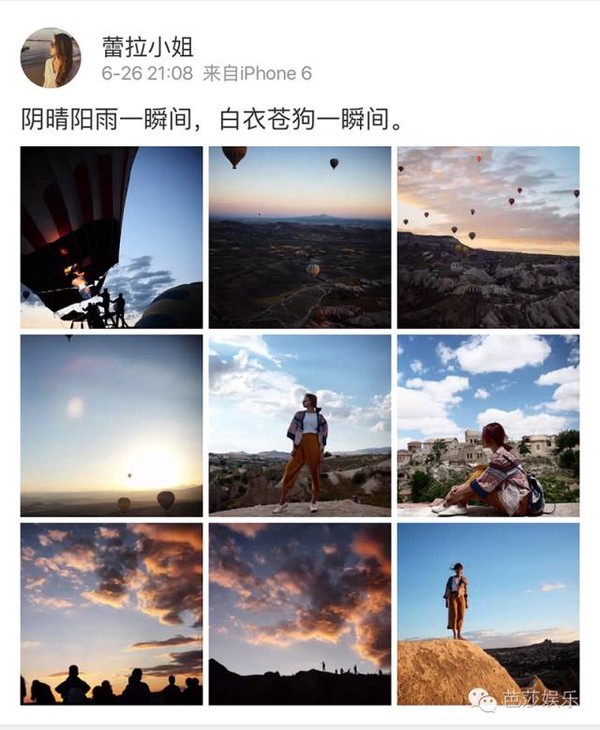This screenshot has width=600, height=730.
Task: Open the hot air balloon burner flame photo
Action: pyautogui.click(x=111, y=237)
